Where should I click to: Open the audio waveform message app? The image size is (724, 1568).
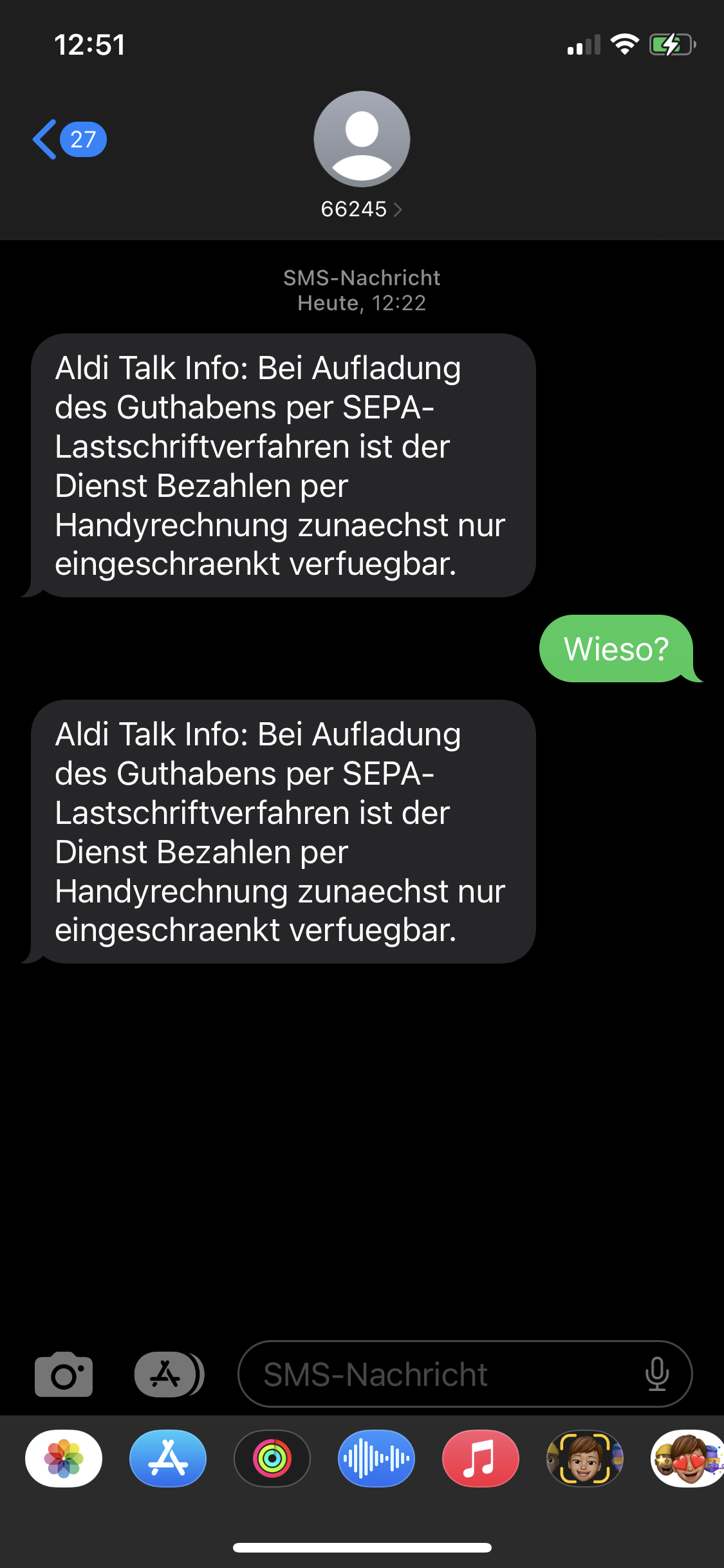(x=376, y=1459)
